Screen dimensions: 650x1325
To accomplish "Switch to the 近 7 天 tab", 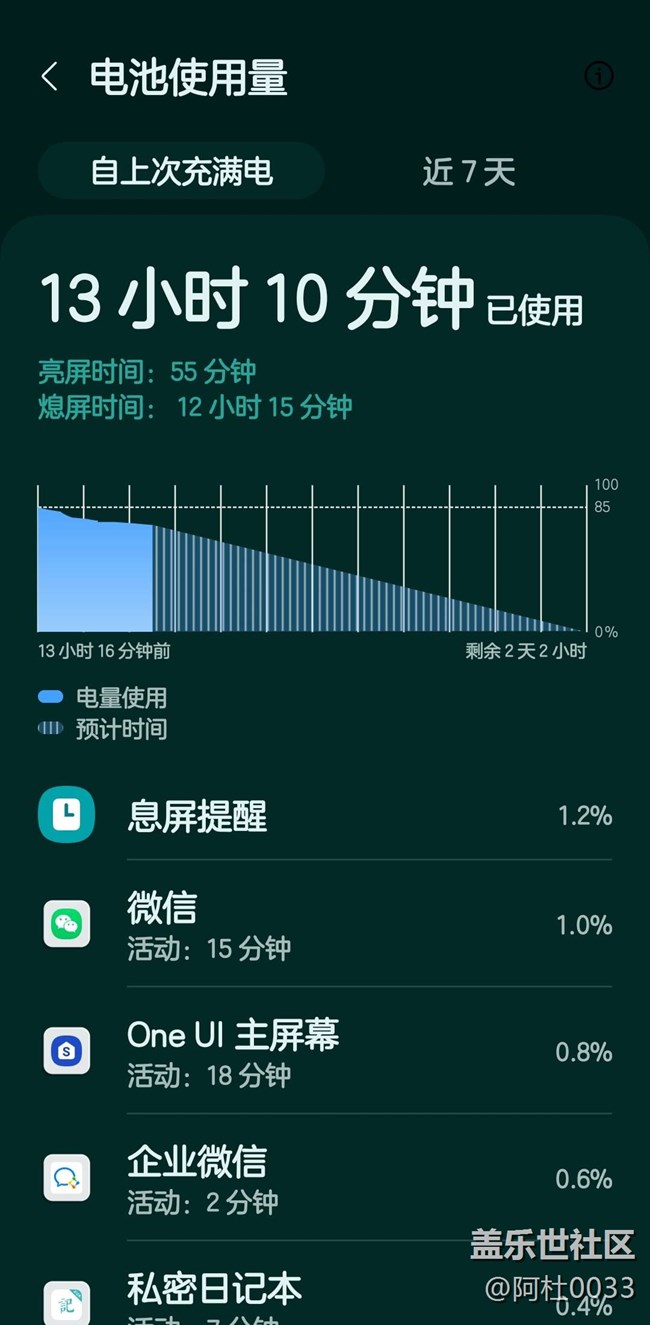I will [468, 171].
